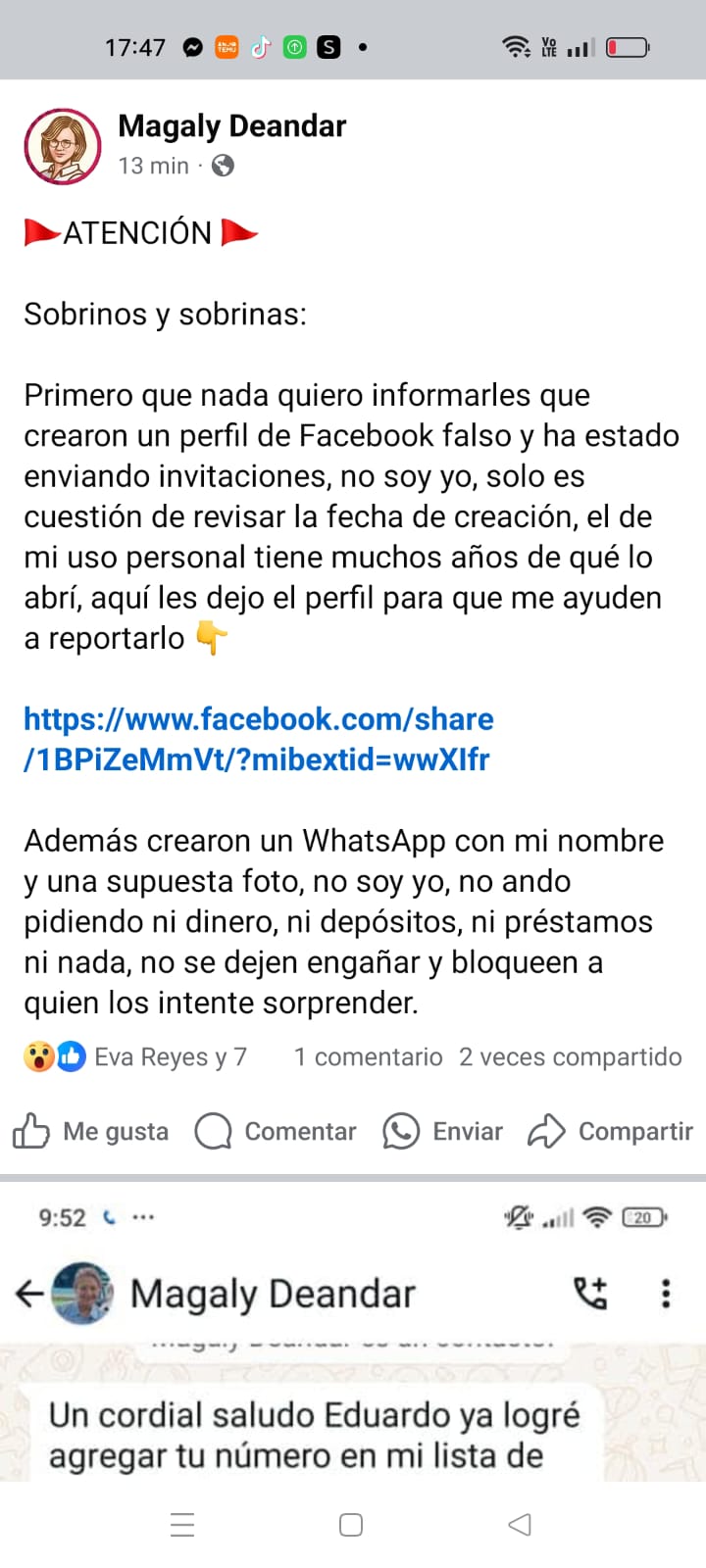Like the post with Me gusta

[x=90, y=1131]
